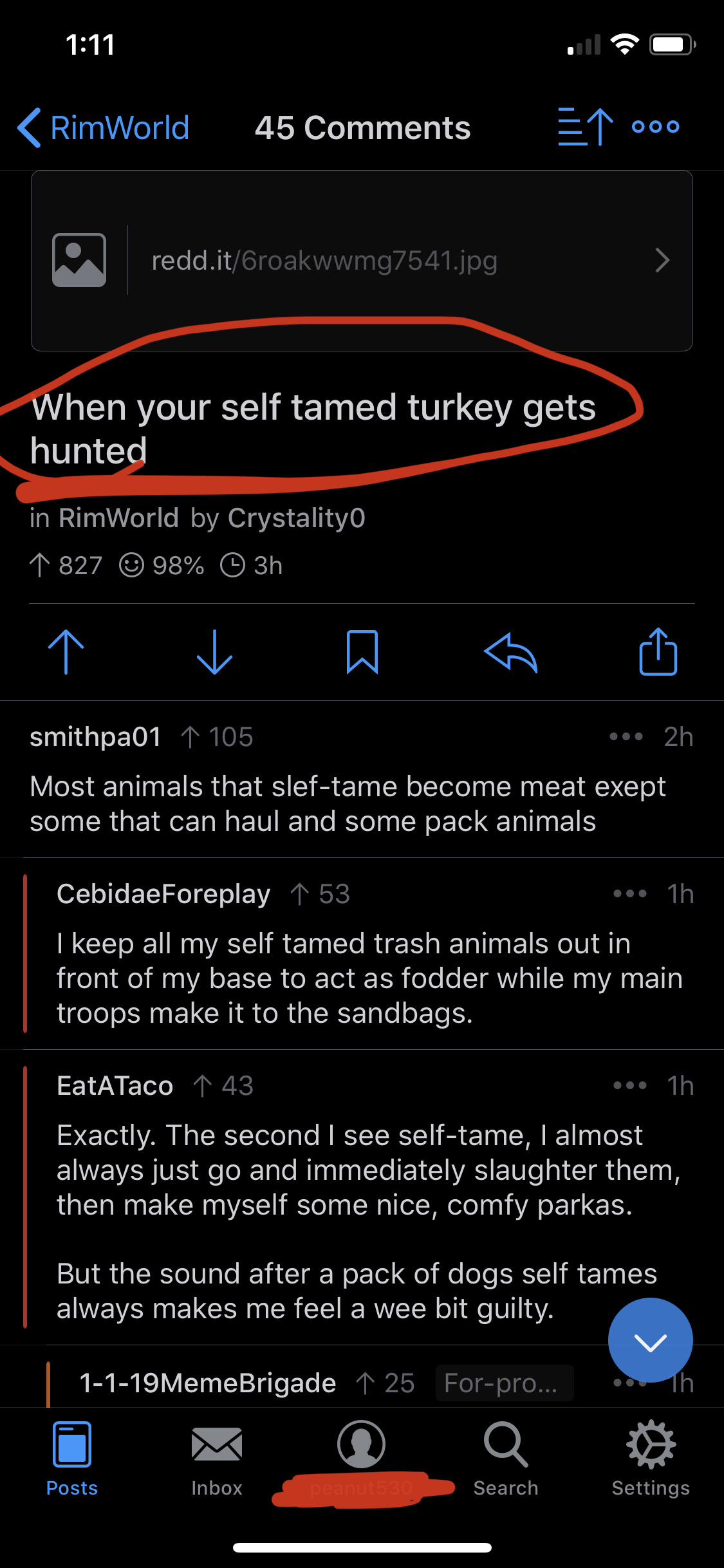Reply to the post
This screenshot has height=1568, width=724.
510,652
